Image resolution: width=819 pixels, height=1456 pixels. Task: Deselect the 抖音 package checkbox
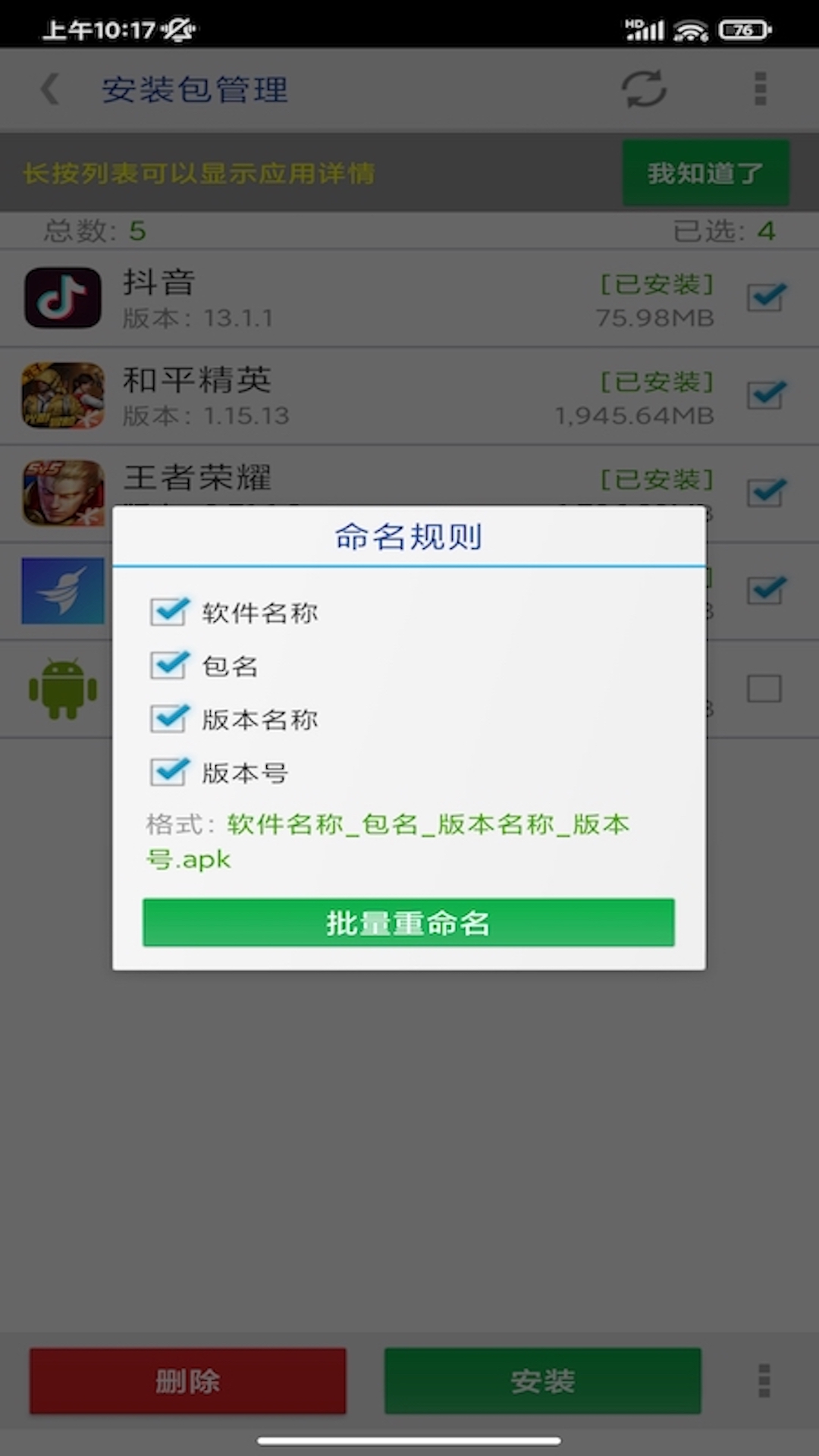coord(764,297)
